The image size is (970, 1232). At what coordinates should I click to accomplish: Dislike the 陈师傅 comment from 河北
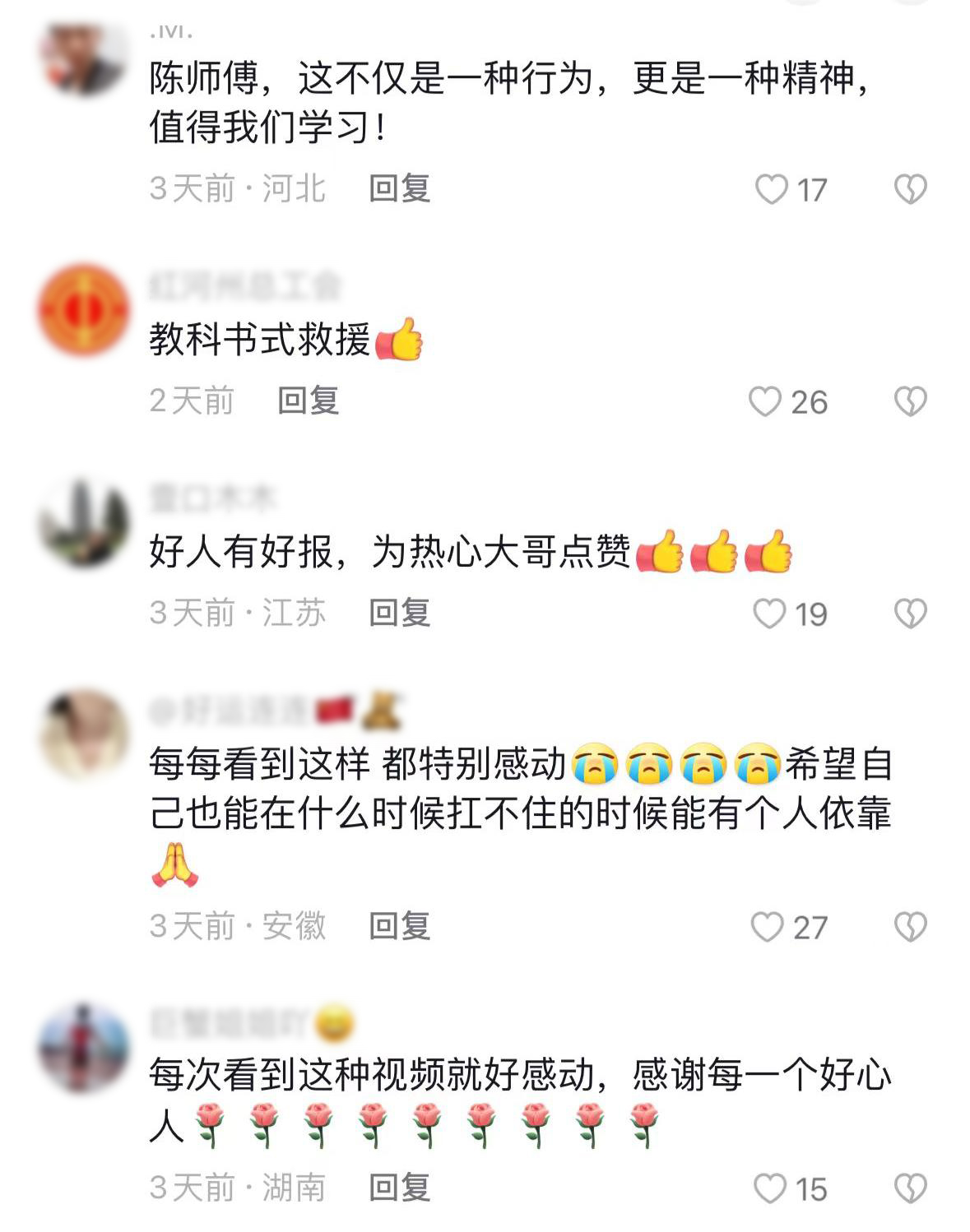click(910, 190)
